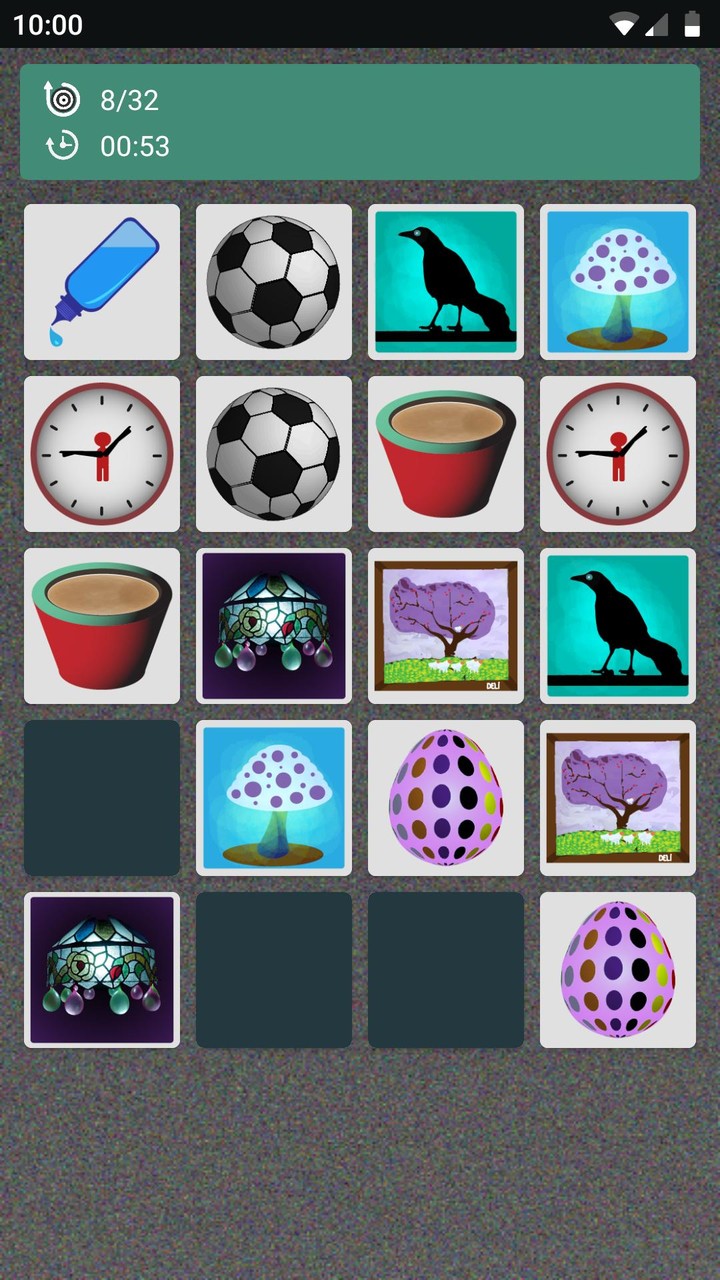Select the glowing mushroom card in top row
Screen dimensions: 720x1280
(x=617, y=281)
